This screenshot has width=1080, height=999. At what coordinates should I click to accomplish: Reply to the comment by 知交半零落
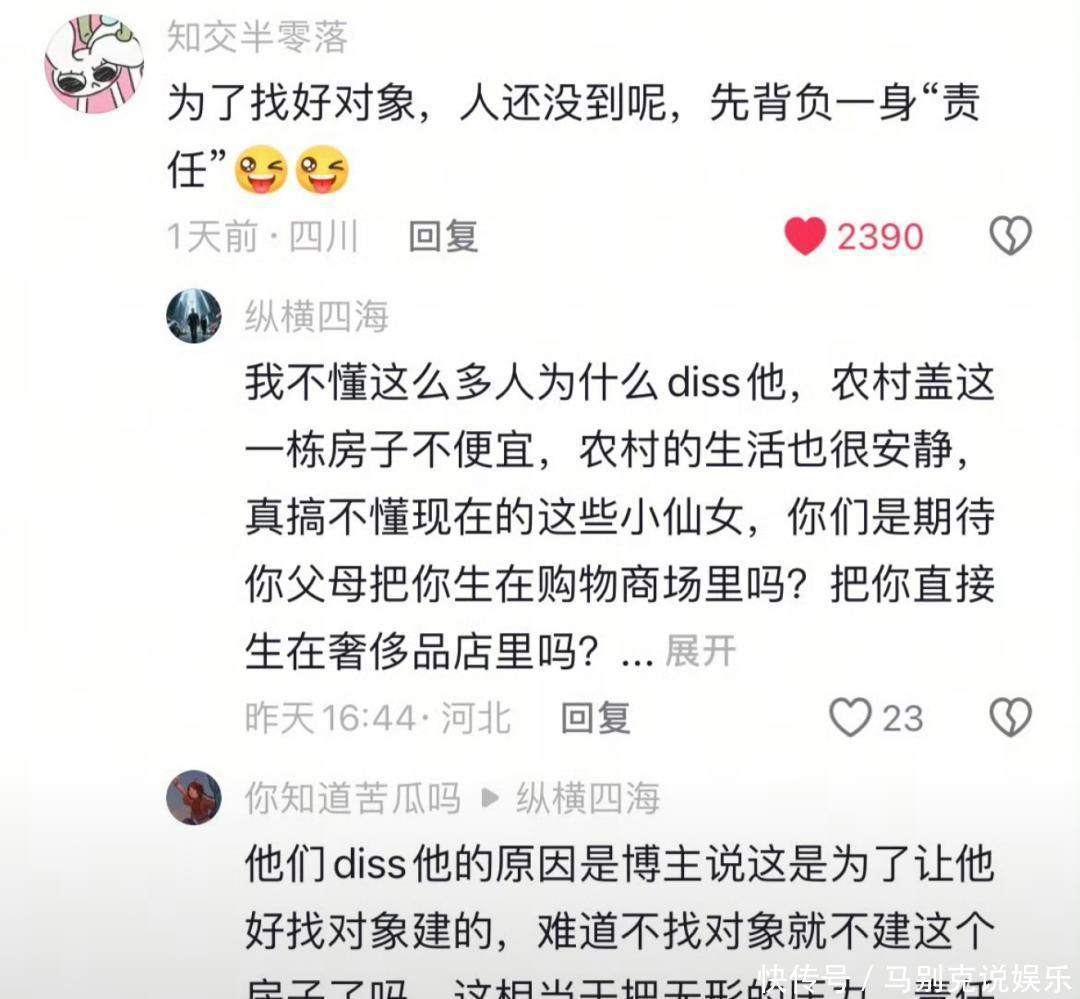(x=443, y=237)
